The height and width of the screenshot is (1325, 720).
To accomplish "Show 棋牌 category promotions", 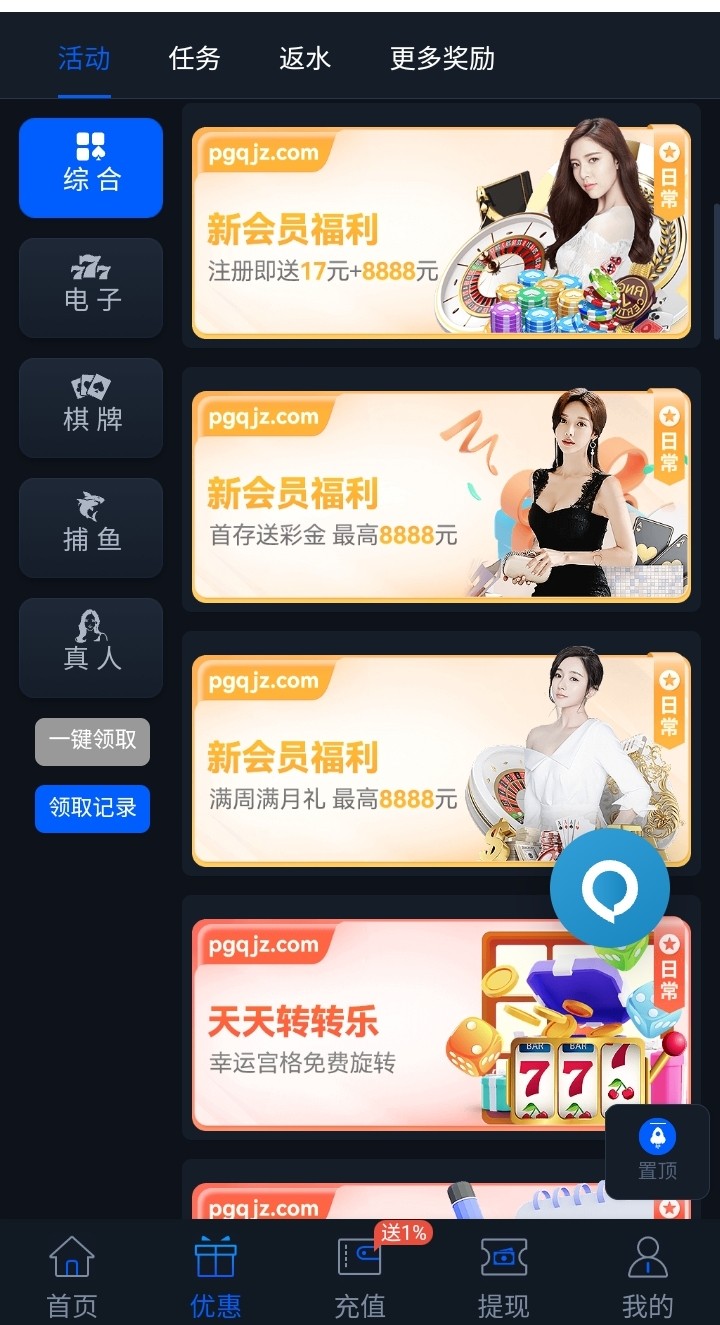I will (91, 408).
